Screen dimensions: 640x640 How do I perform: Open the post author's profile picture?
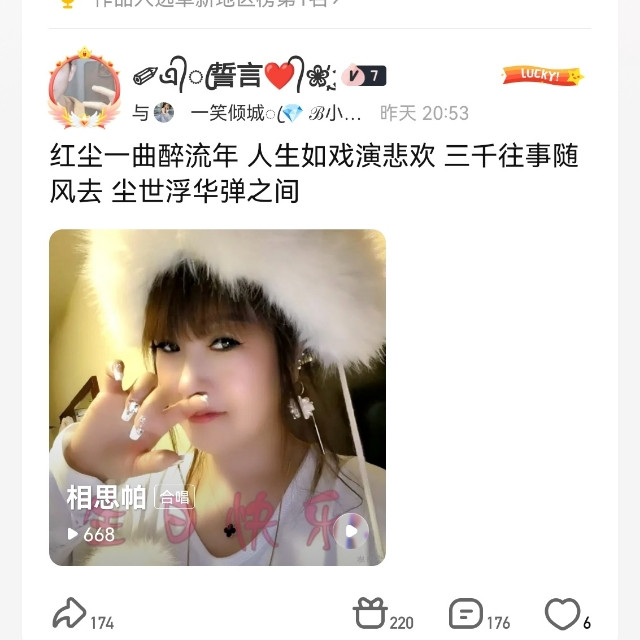point(84,87)
